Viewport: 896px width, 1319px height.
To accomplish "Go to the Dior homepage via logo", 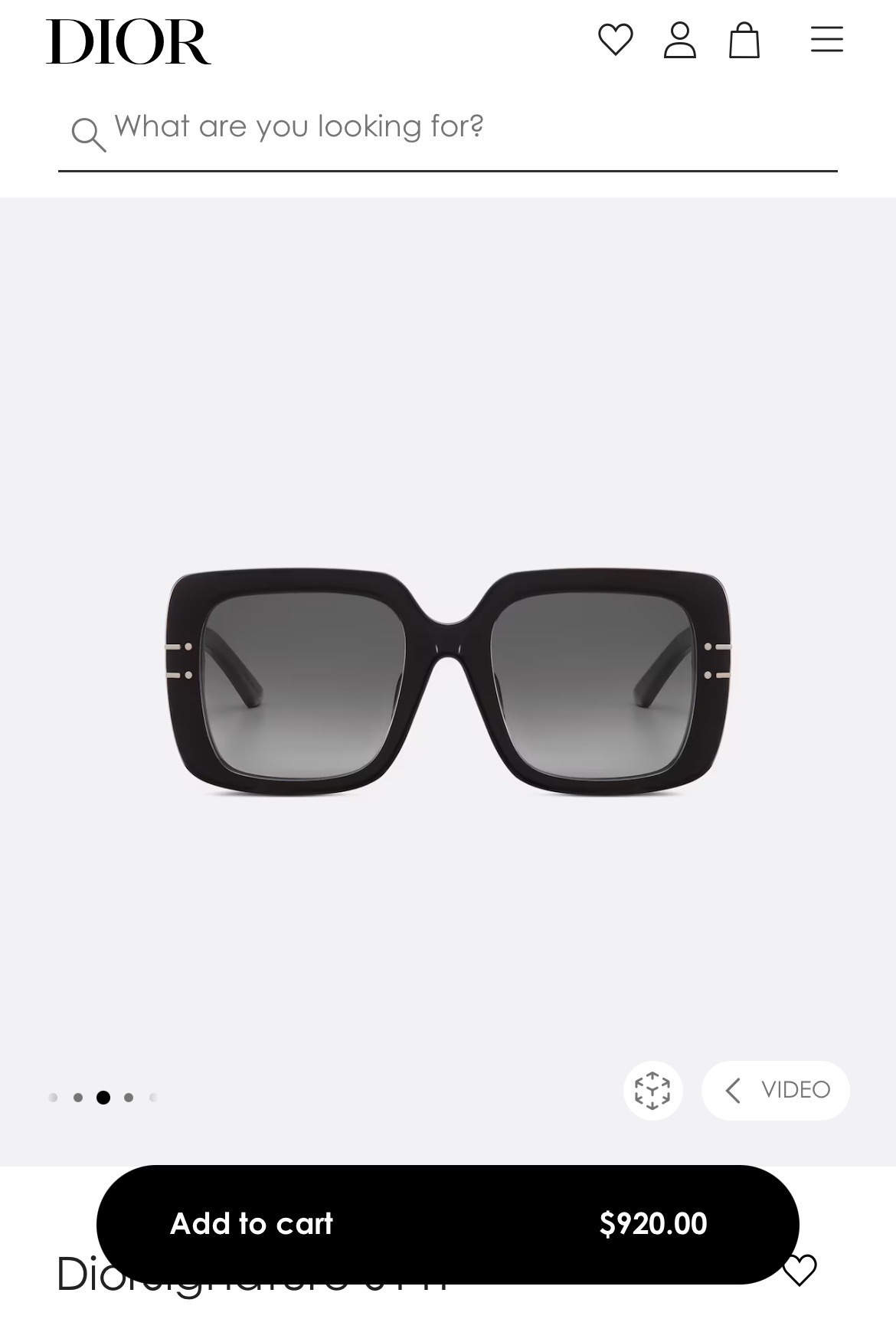I will tap(129, 41).
